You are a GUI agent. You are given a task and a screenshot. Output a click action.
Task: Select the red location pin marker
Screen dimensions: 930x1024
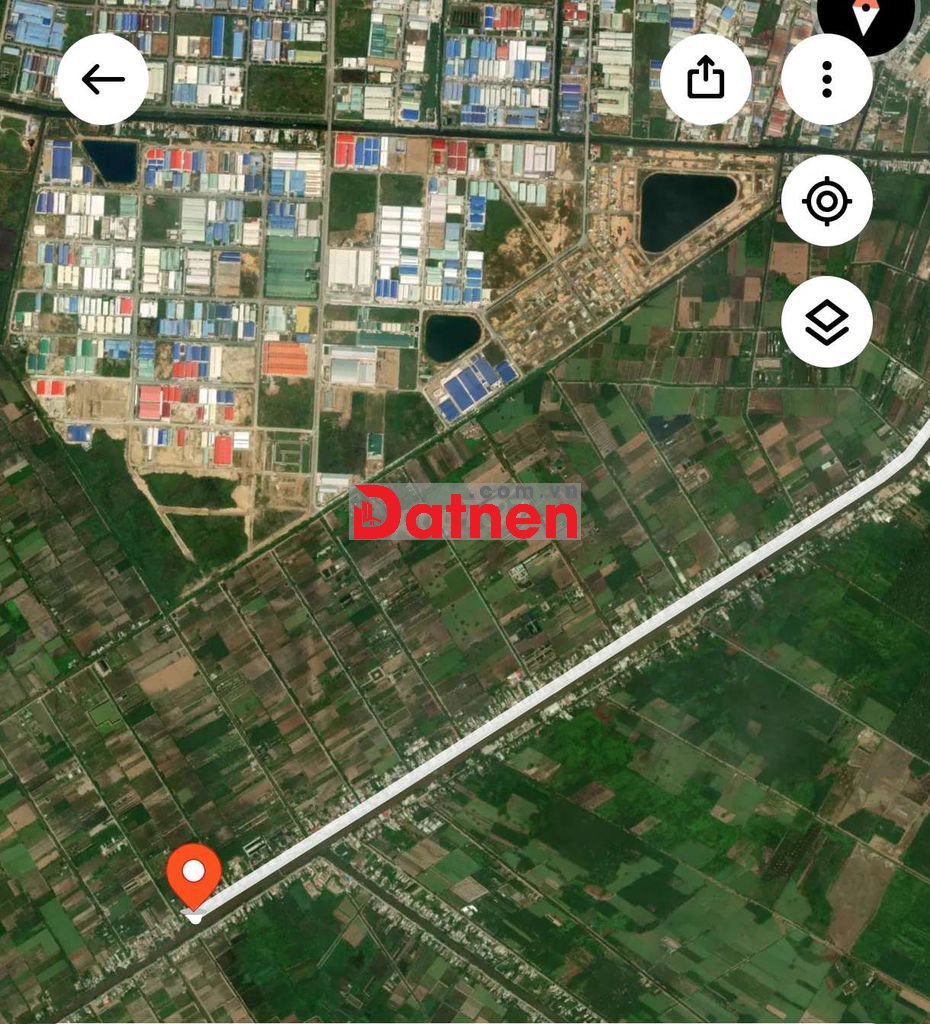click(194, 875)
